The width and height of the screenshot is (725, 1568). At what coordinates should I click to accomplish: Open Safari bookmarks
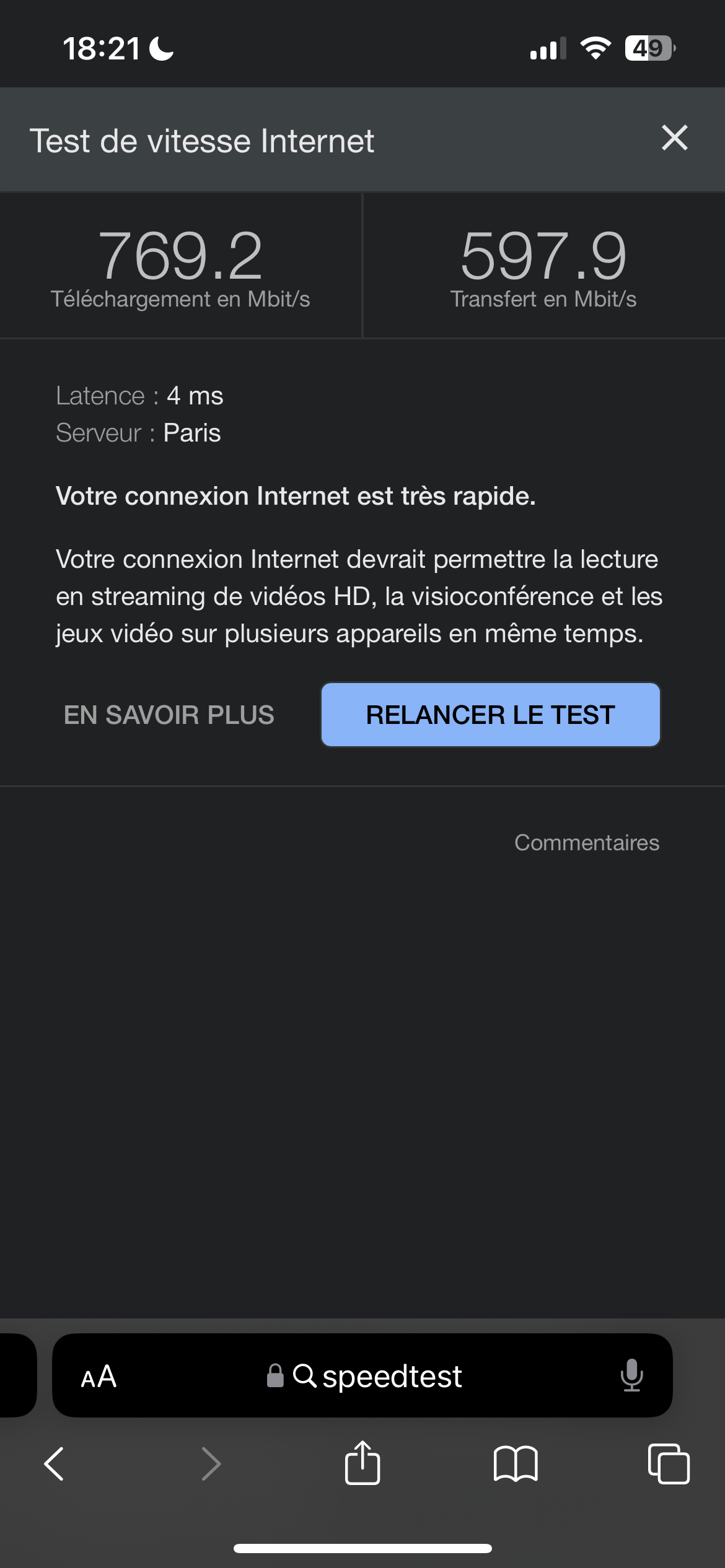point(516,1464)
